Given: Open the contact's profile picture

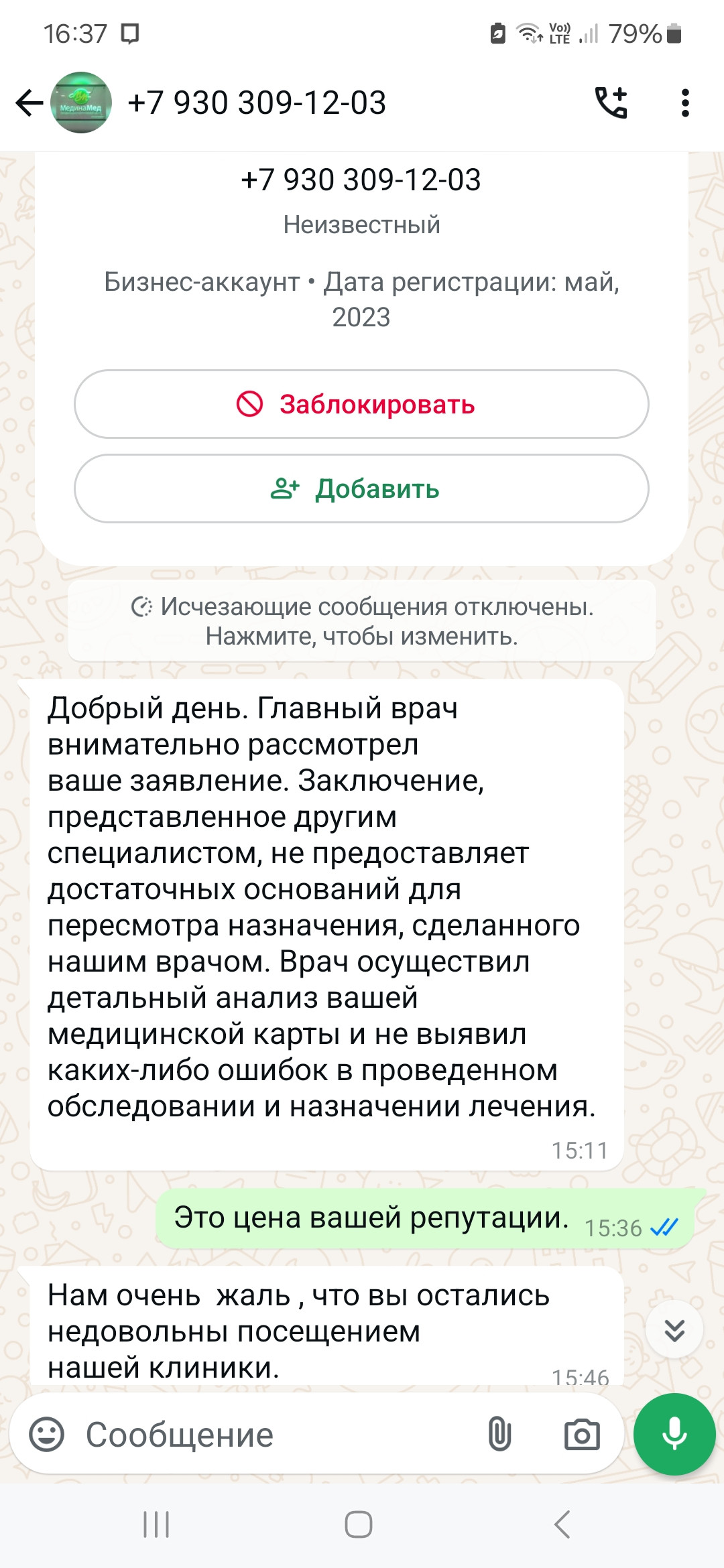Looking at the screenshot, I should click(x=81, y=103).
